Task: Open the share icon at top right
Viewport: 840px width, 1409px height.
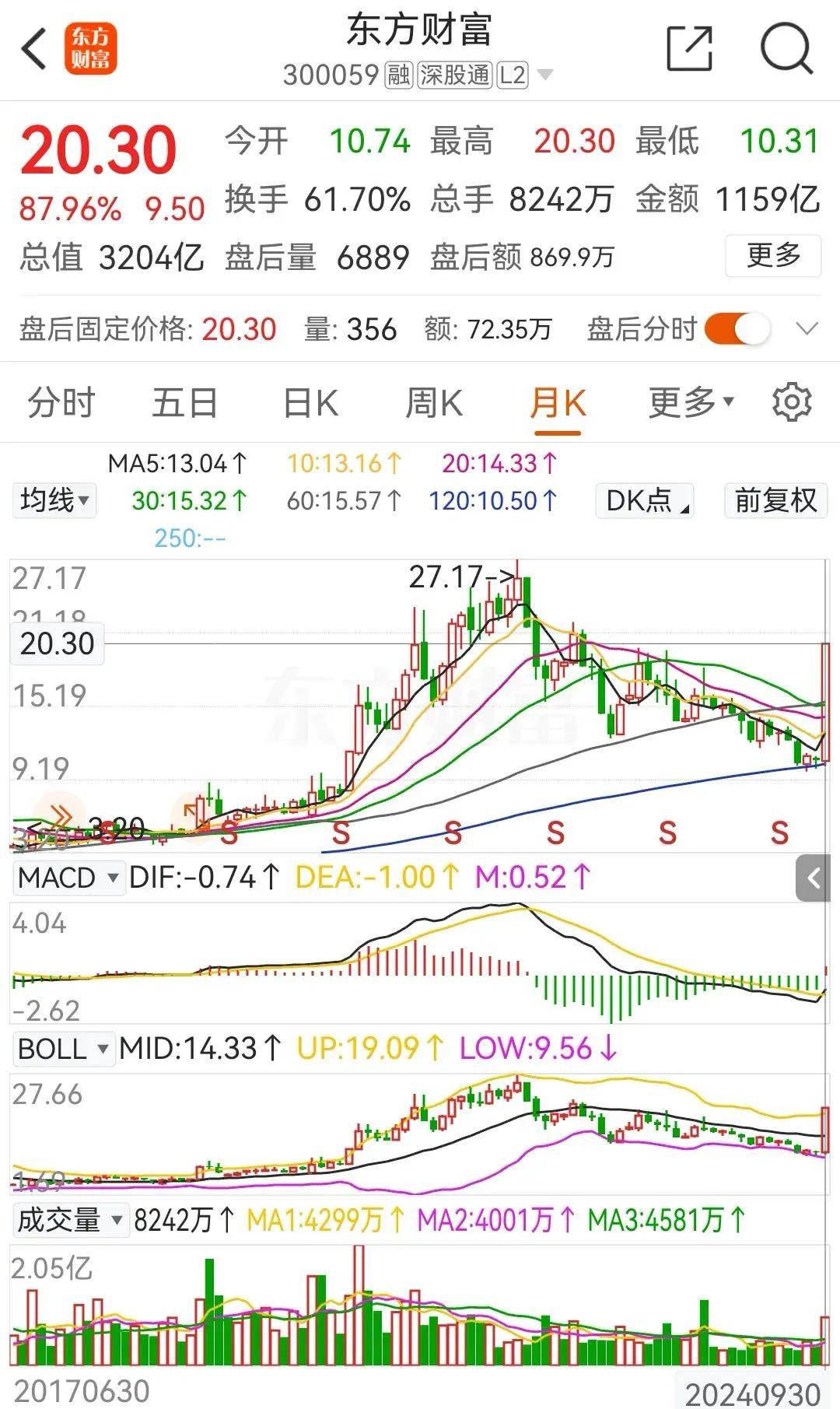Action: pos(691,48)
